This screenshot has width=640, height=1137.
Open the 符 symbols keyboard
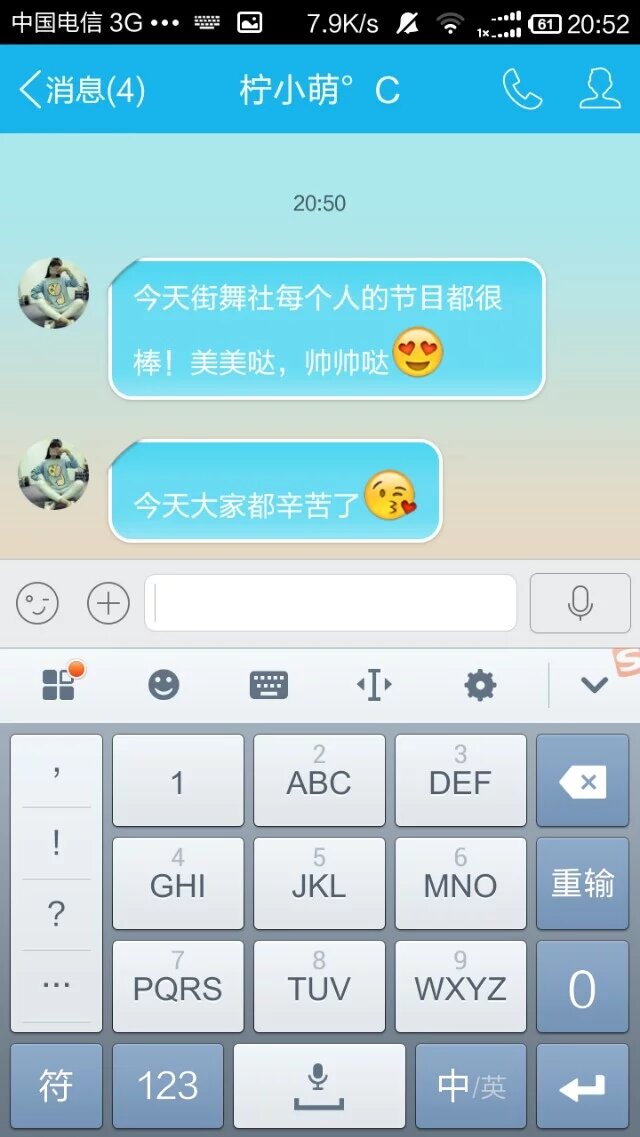56,1085
